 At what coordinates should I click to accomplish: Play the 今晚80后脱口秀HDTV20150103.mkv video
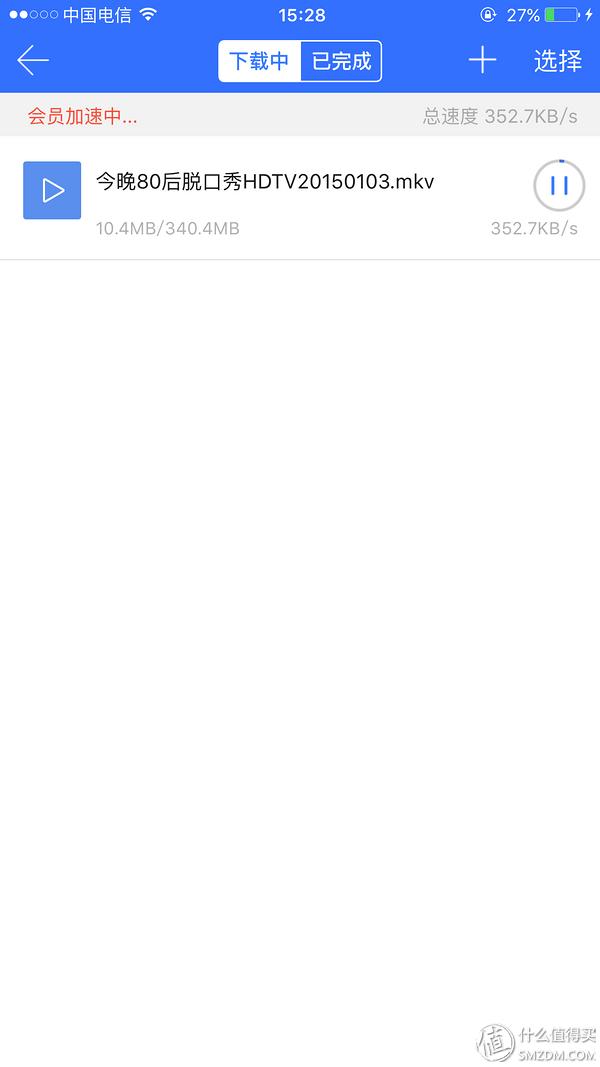[x=52, y=190]
